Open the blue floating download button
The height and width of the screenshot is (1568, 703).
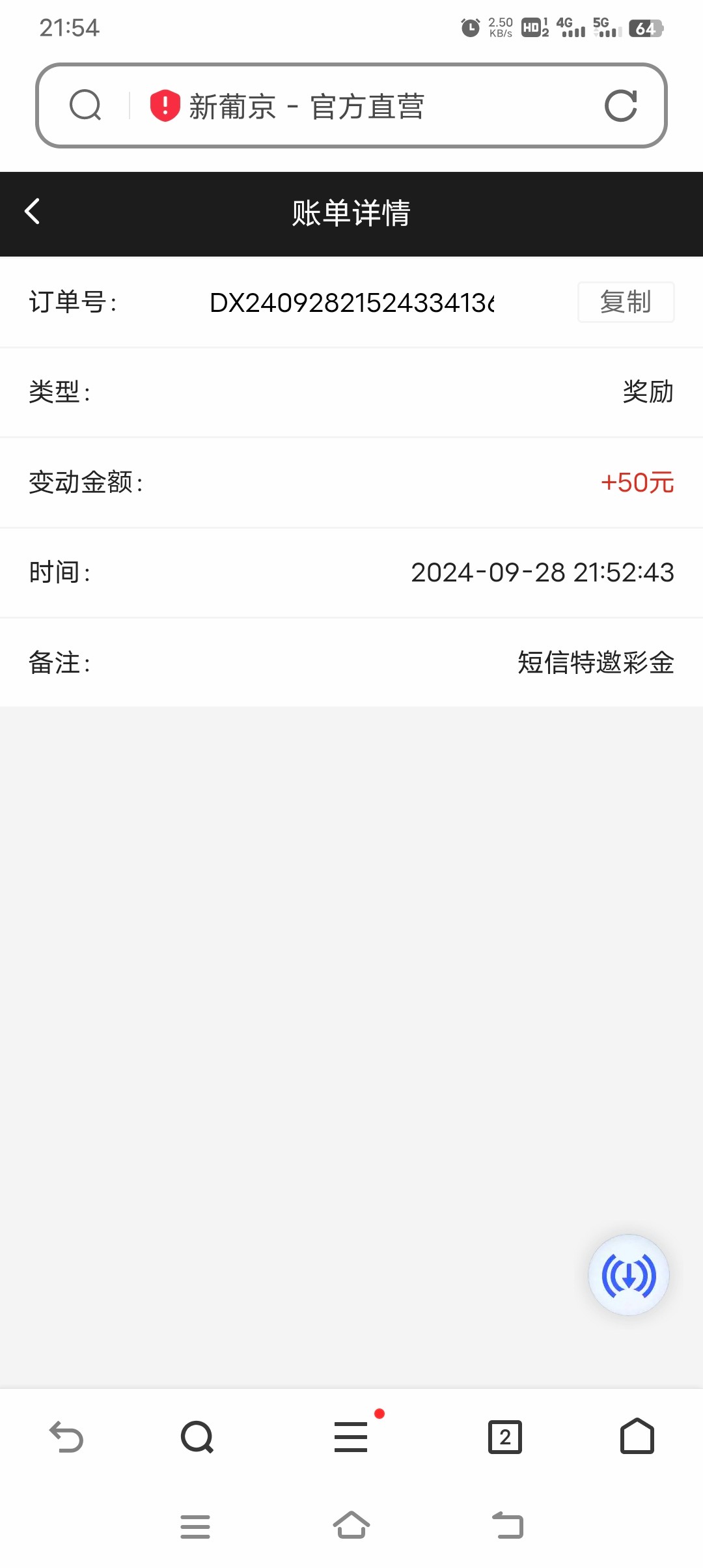pos(629,1275)
